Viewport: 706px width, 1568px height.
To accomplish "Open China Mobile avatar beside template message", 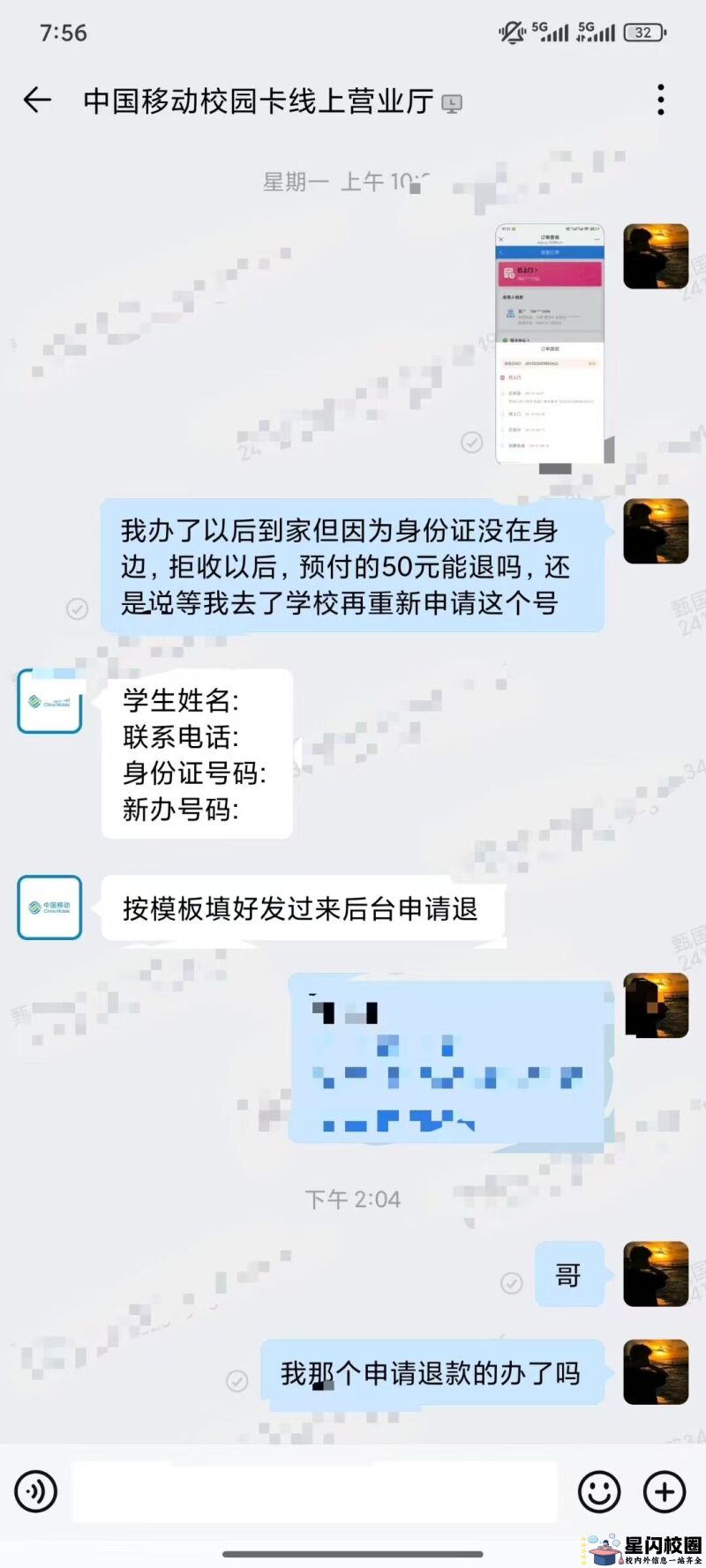I will point(50,701).
